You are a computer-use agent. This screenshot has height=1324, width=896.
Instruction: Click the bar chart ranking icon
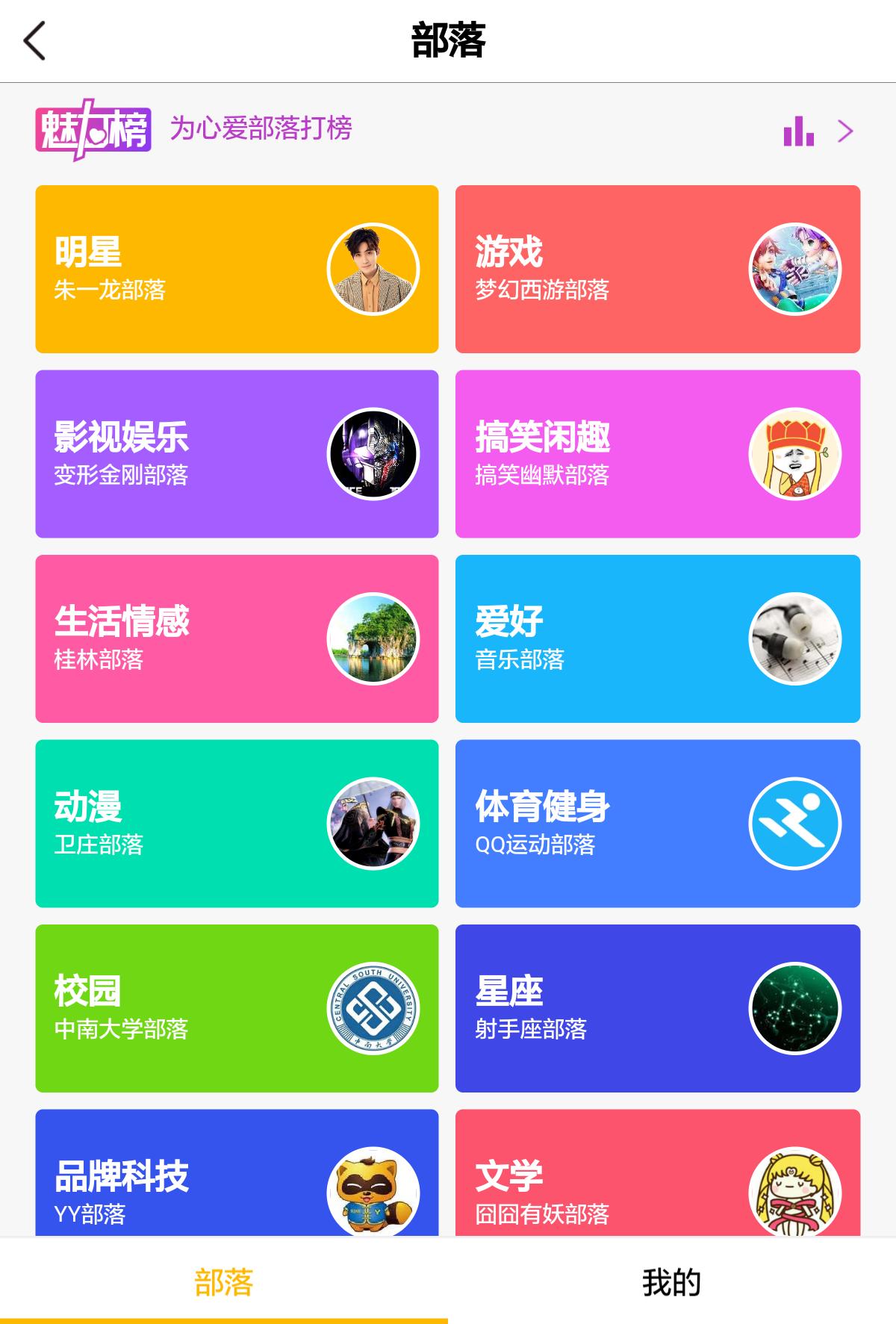coord(797,131)
